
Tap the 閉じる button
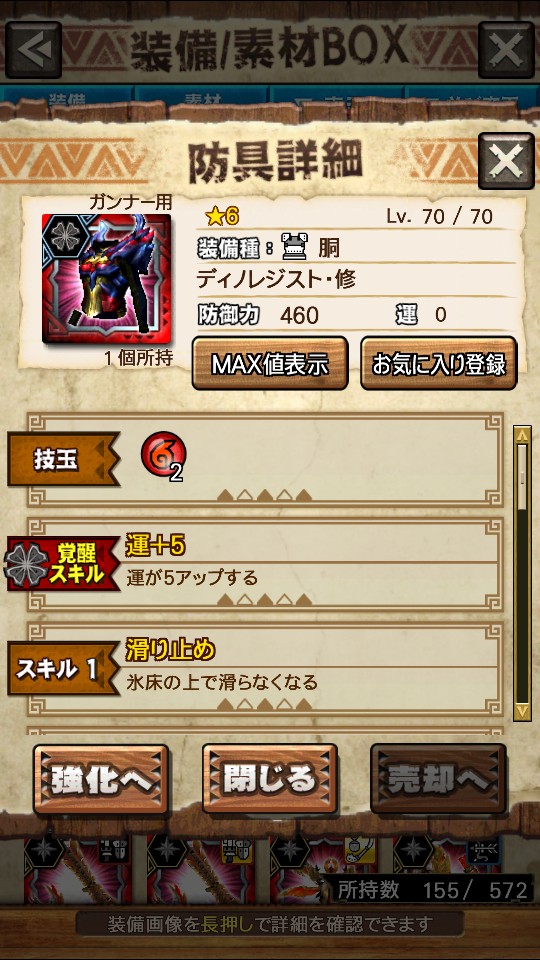[x=270, y=779]
